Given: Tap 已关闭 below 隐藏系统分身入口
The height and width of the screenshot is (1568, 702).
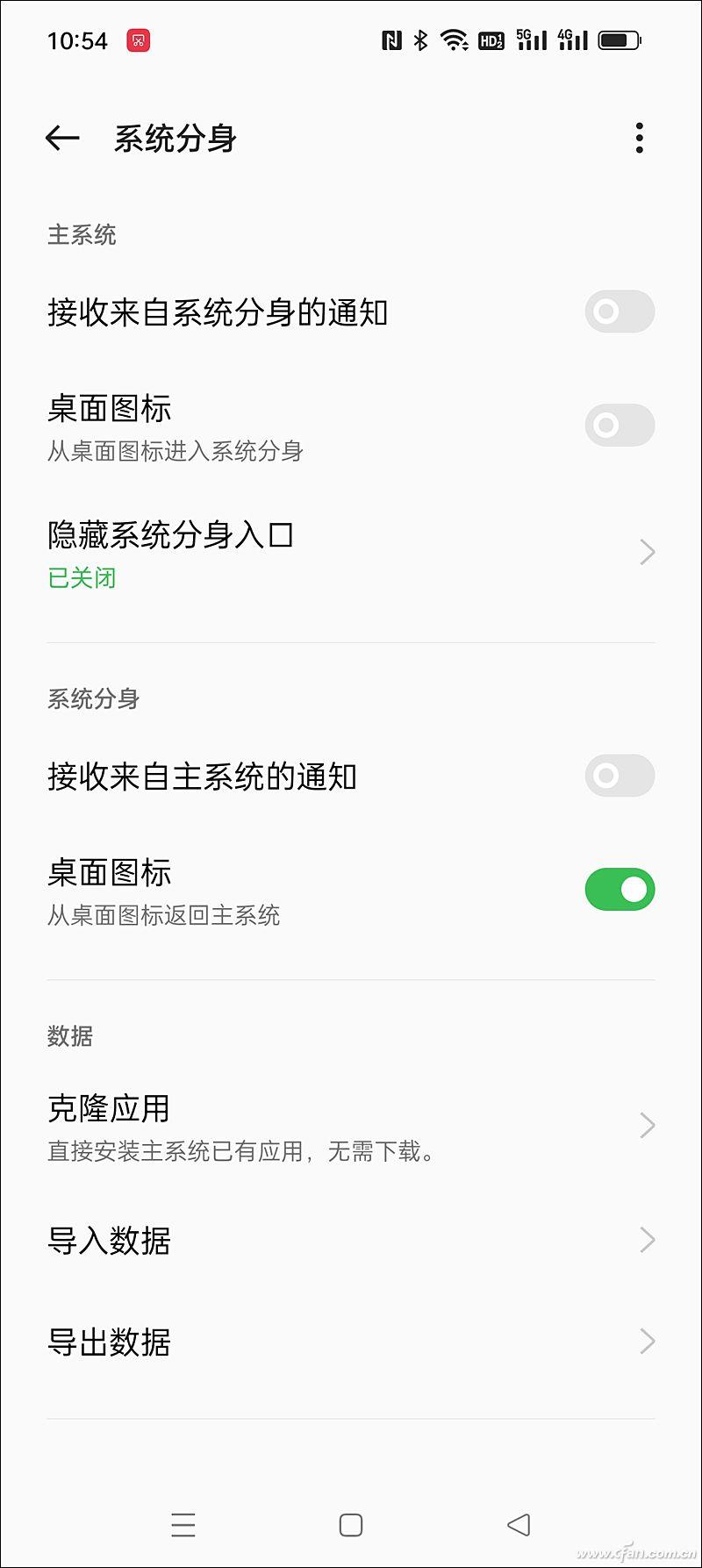Looking at the screenshot, I should pos(82,577).
